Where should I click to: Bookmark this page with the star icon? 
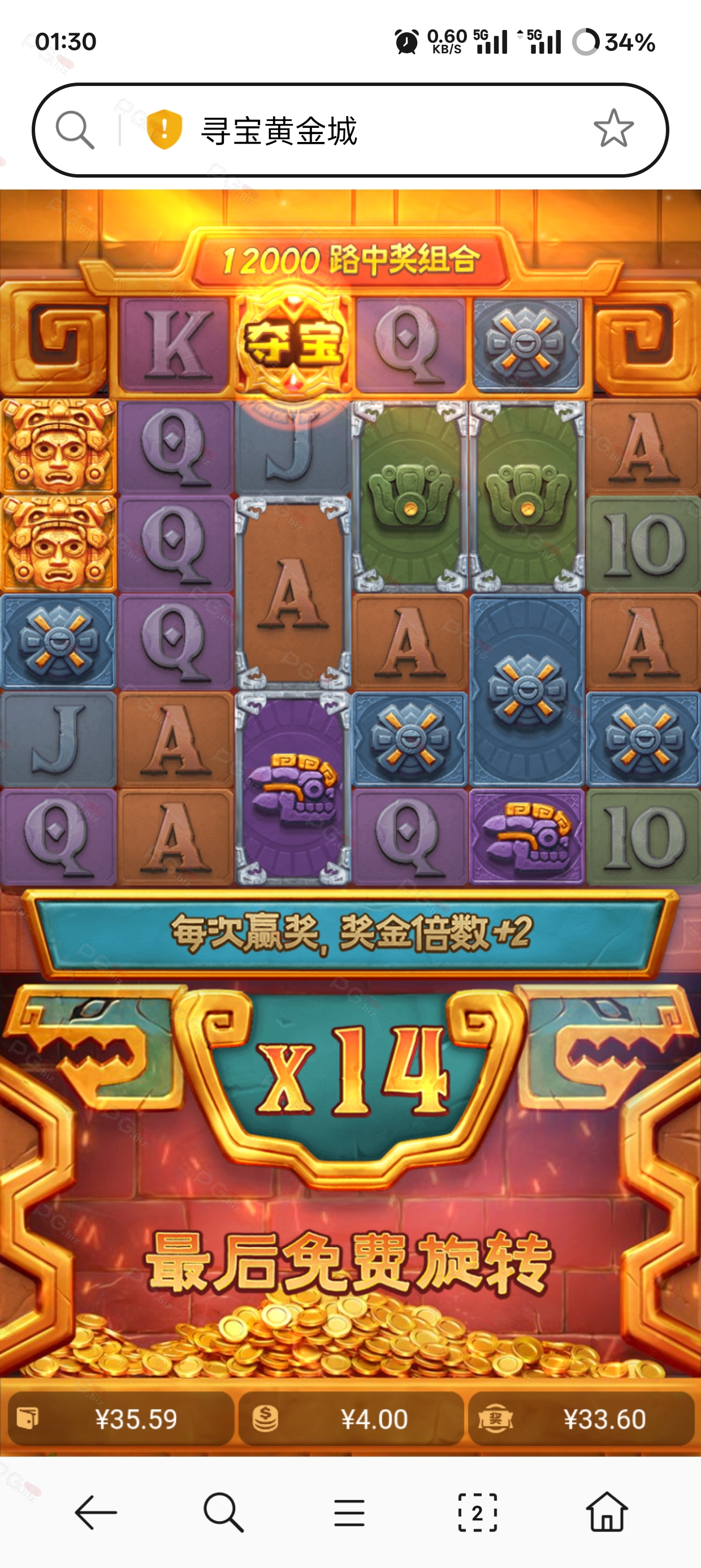point(613,129)
